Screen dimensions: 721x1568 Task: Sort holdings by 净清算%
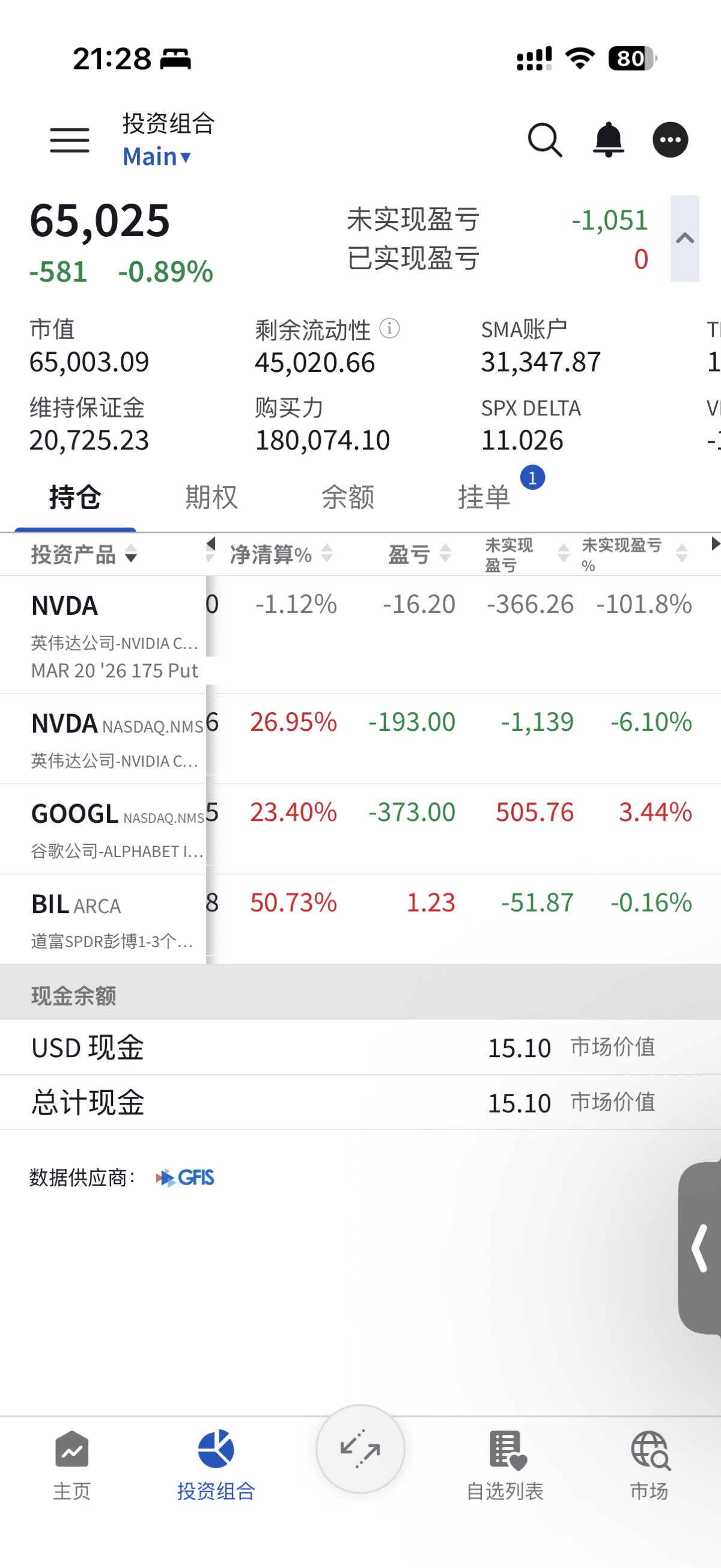280,554
